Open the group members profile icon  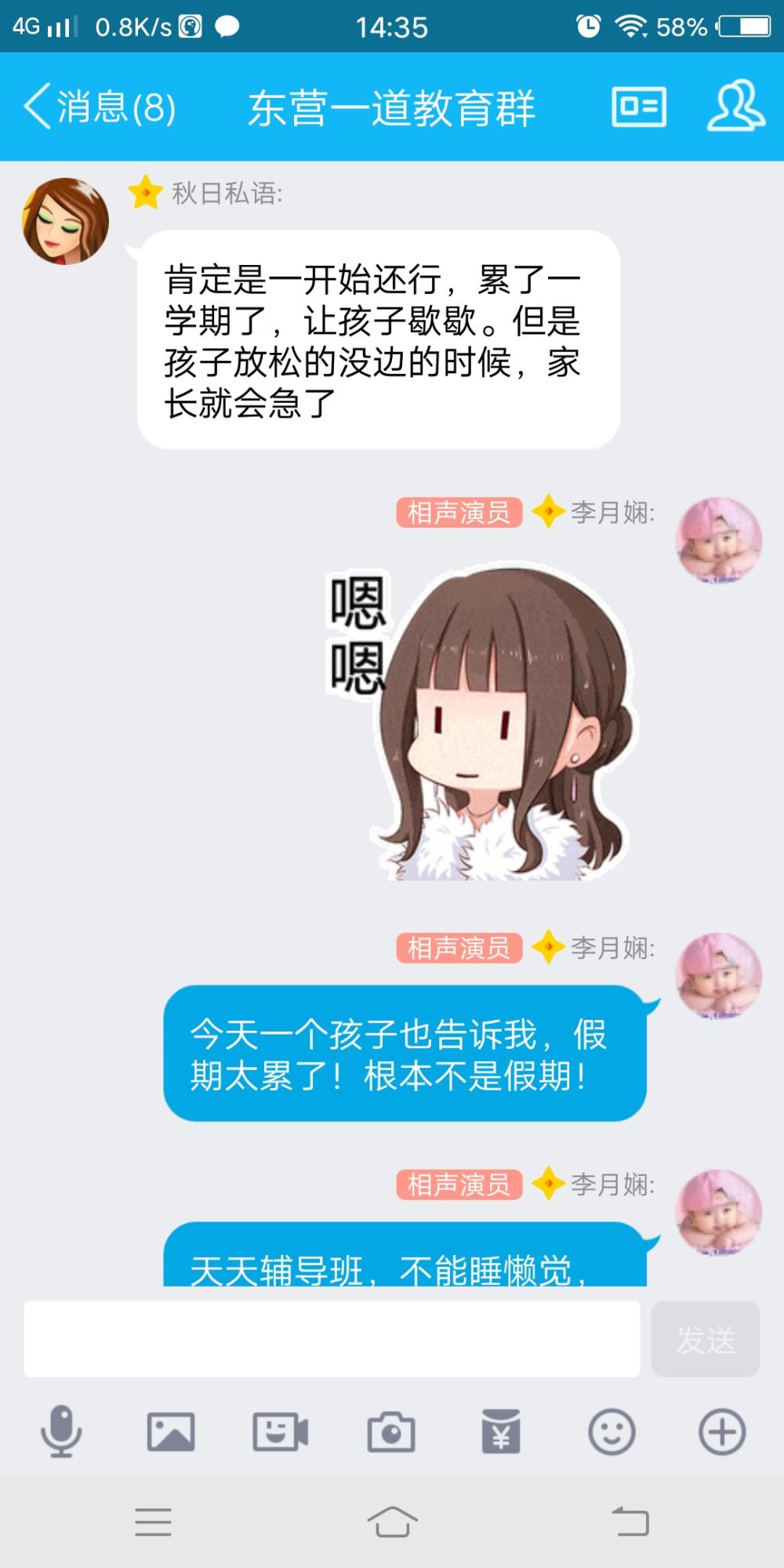tap(735, 106)
